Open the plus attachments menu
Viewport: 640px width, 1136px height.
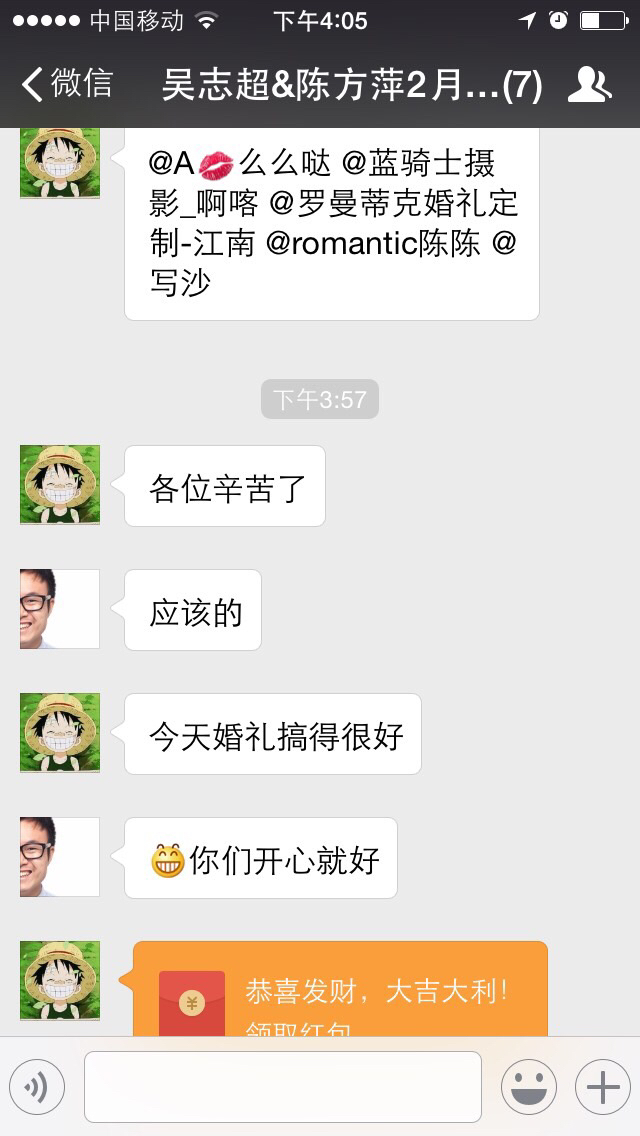point(603,1087)
